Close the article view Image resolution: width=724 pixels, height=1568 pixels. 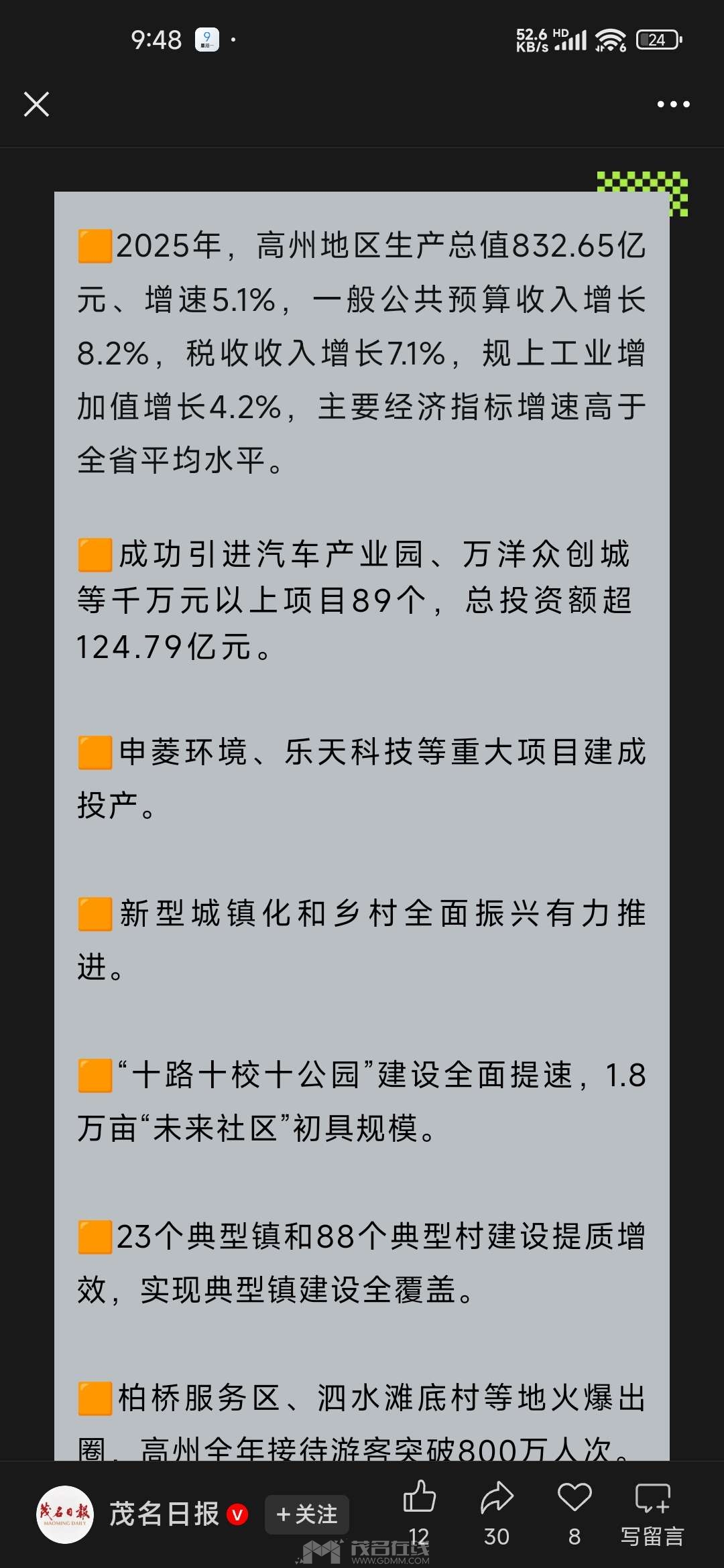pos(36,105)
